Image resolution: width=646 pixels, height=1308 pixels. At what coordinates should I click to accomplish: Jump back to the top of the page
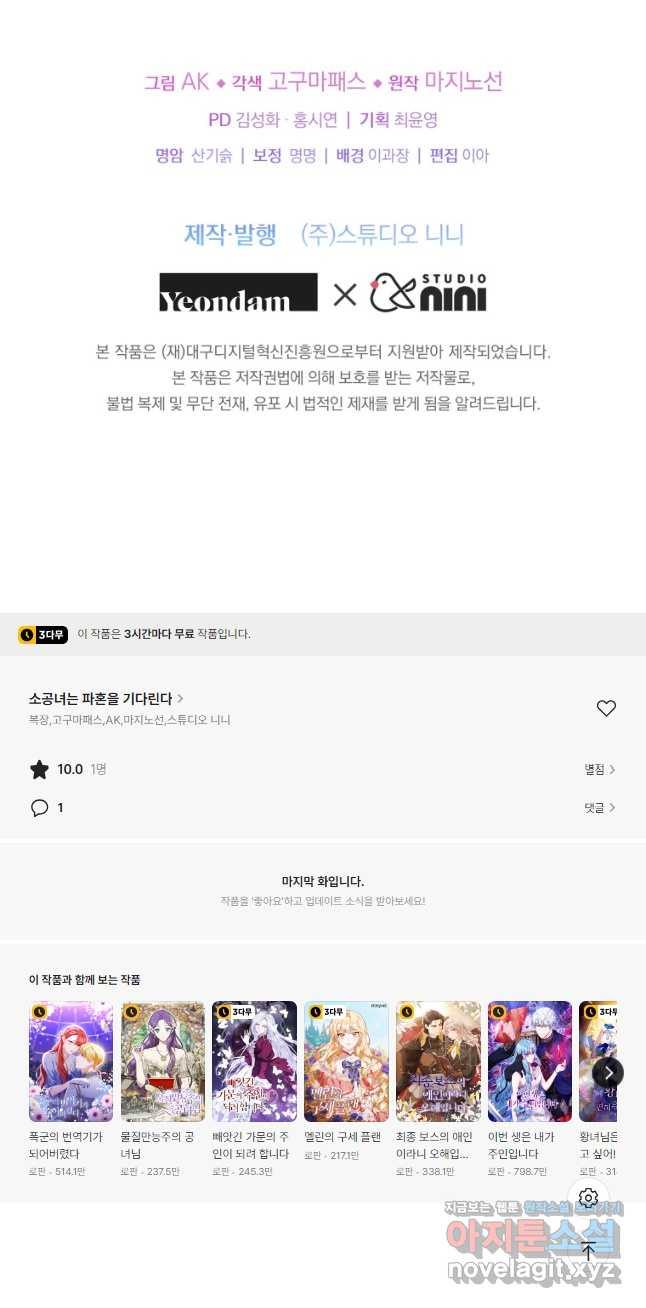pyautogui.click(x=588, y=1250)
